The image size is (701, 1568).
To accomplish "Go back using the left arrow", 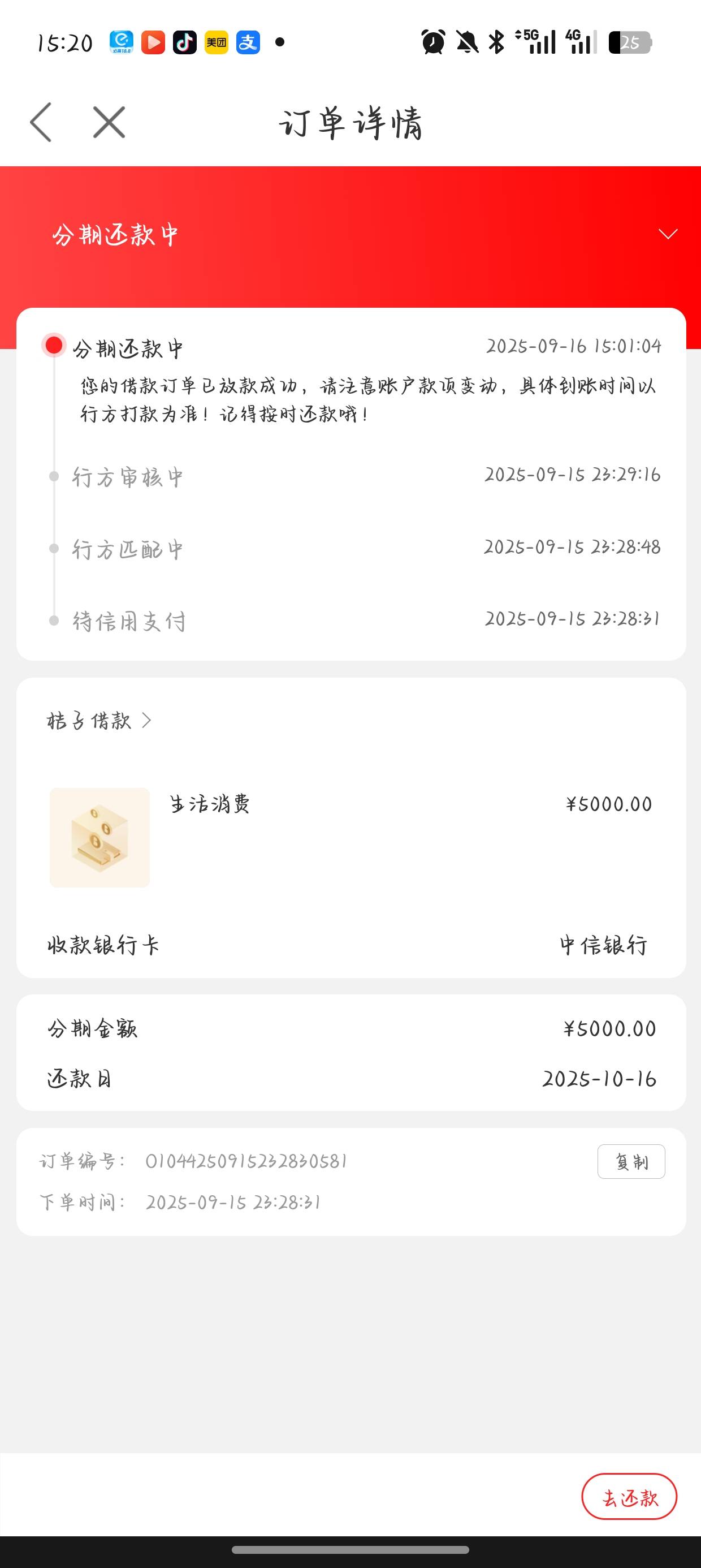I will [41, 122].
